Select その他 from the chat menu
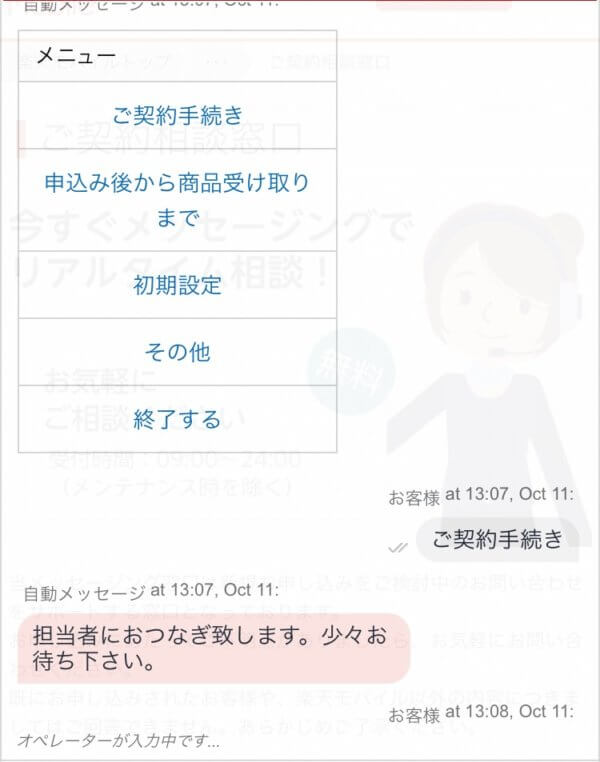 click(178, 352)
